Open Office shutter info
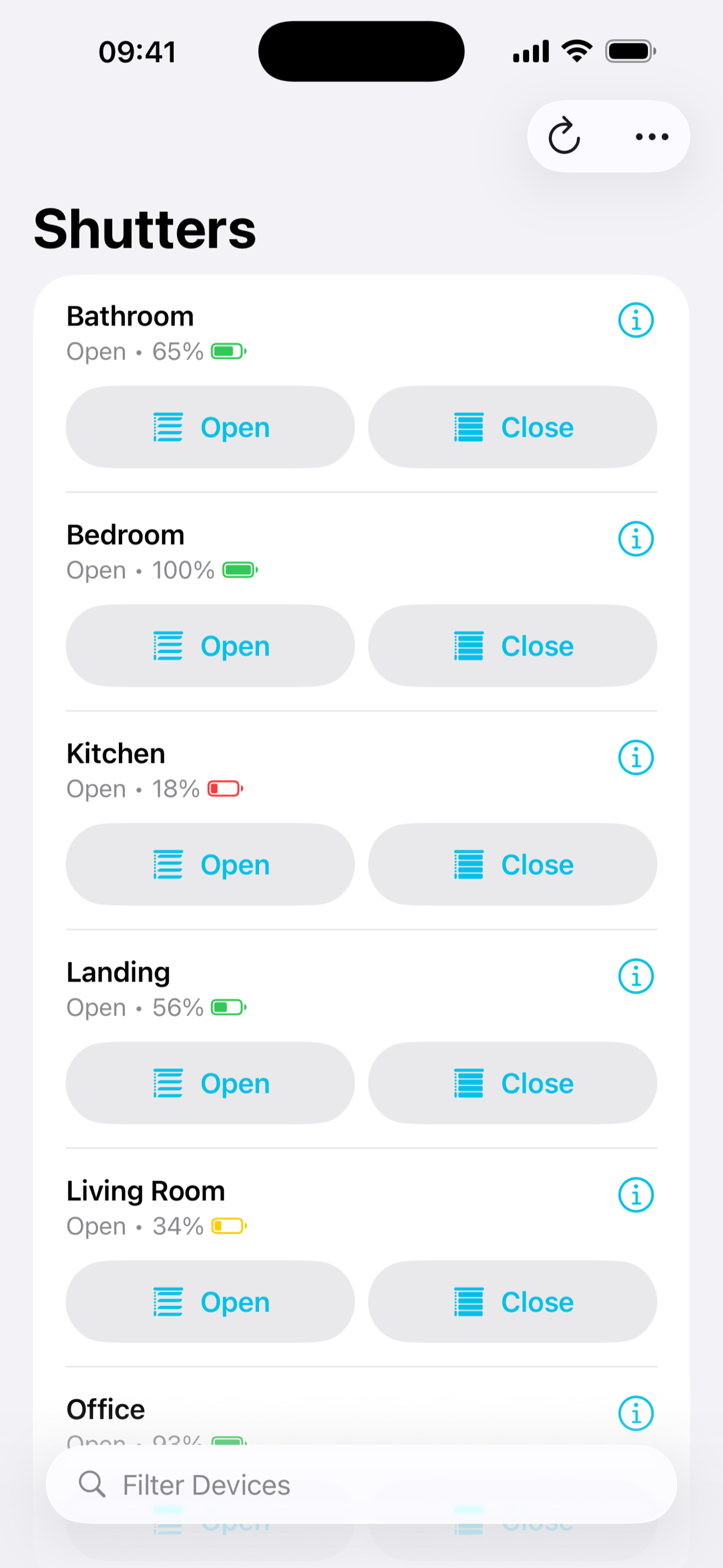723x1568 pixels. click(x=636, y=1413)
